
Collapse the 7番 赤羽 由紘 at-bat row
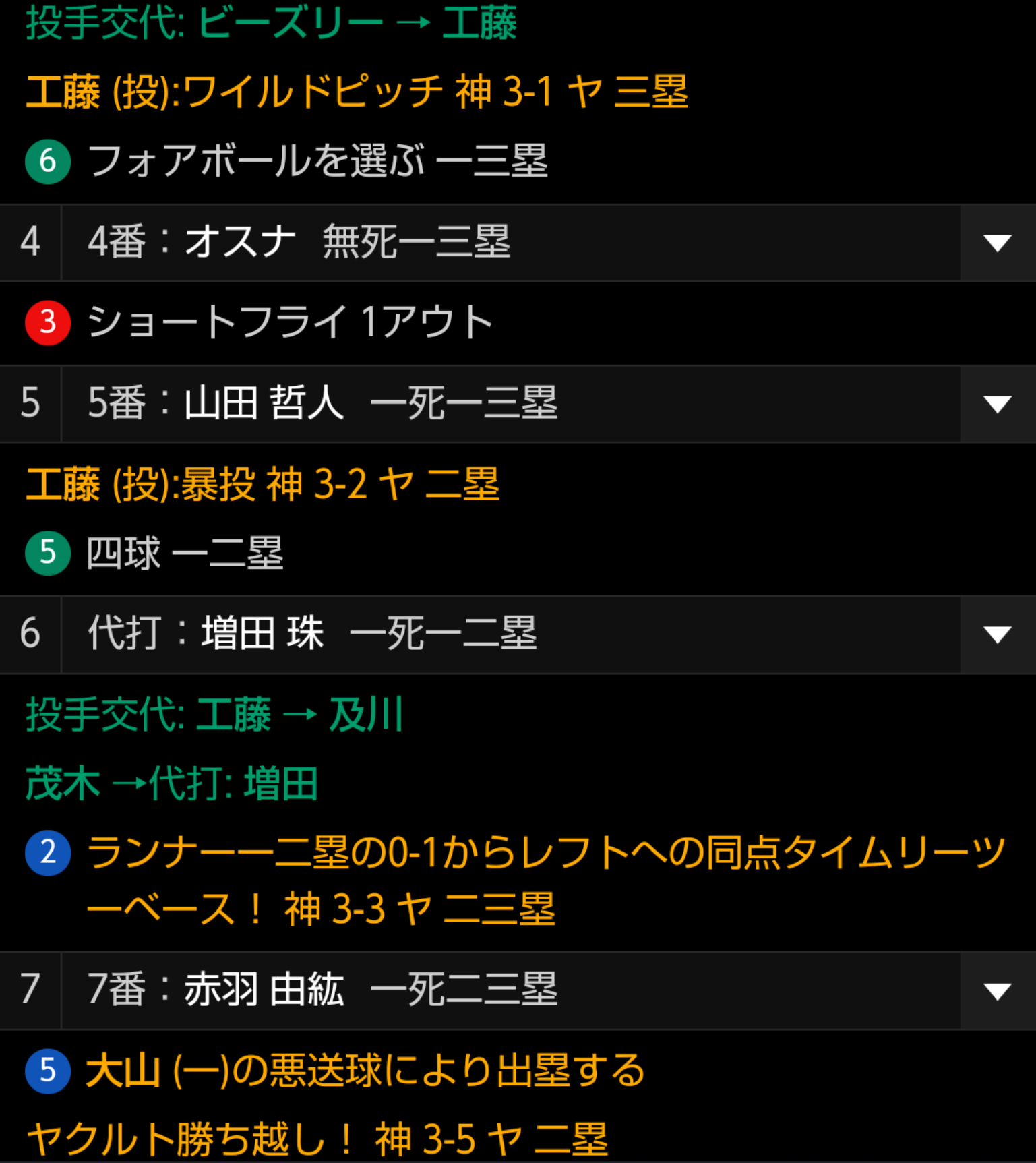(x=997, y=990)
